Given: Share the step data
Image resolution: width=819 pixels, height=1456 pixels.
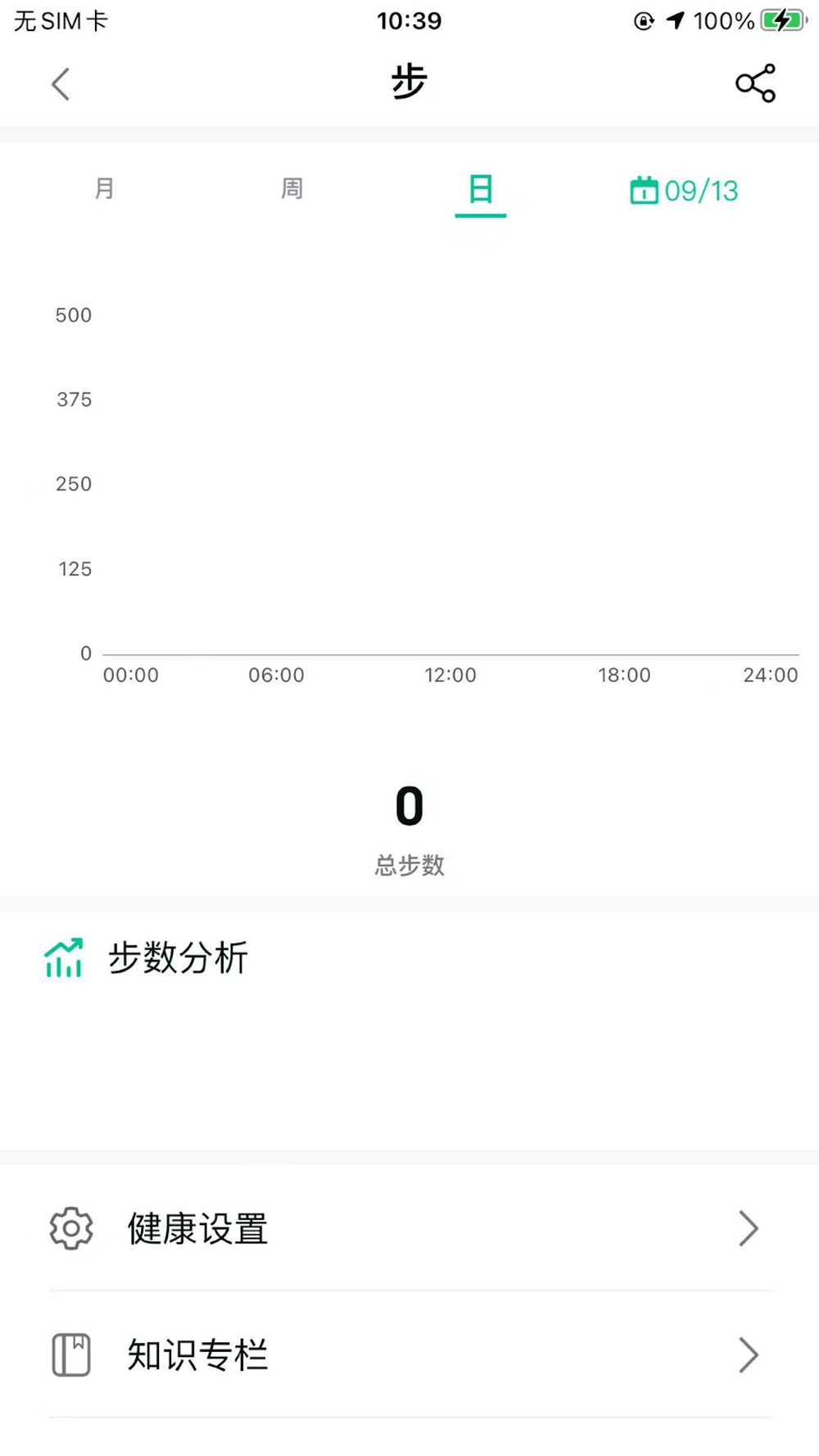Looking at the screenshot, I should [755, 84].
